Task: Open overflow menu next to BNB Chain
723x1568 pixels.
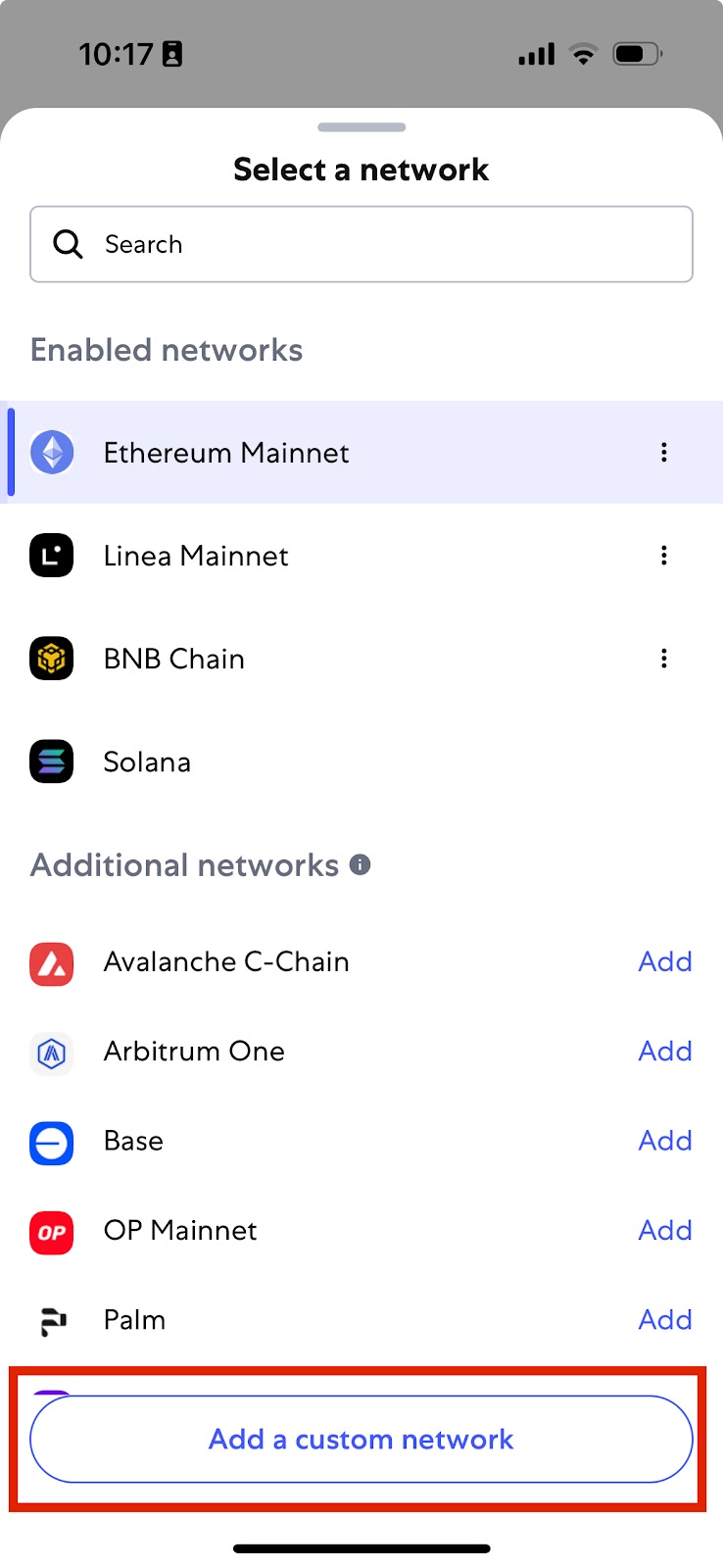Action: 664,659
